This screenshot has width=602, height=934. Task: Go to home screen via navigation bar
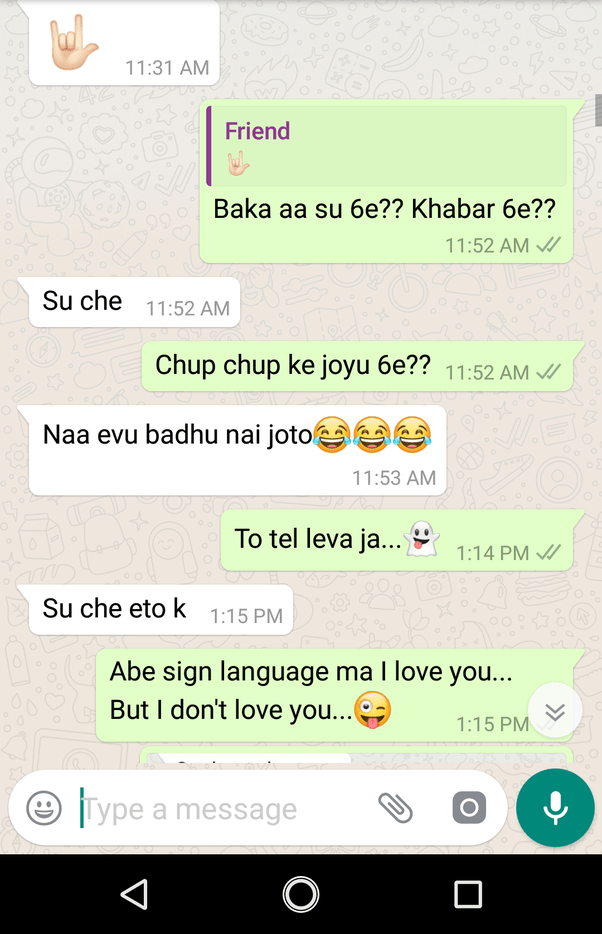[301, 894]
